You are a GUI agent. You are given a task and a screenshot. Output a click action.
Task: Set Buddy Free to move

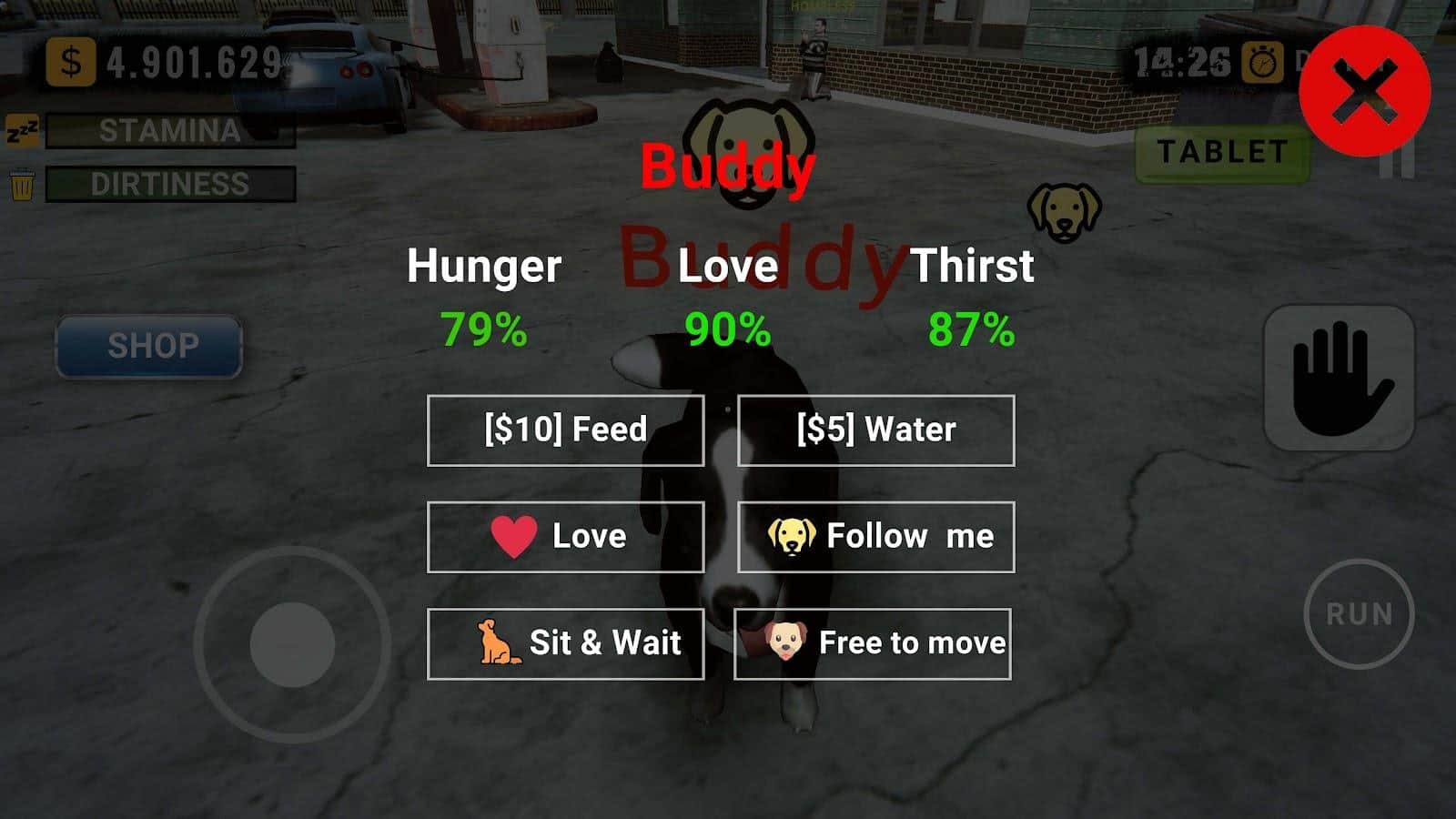873,643
